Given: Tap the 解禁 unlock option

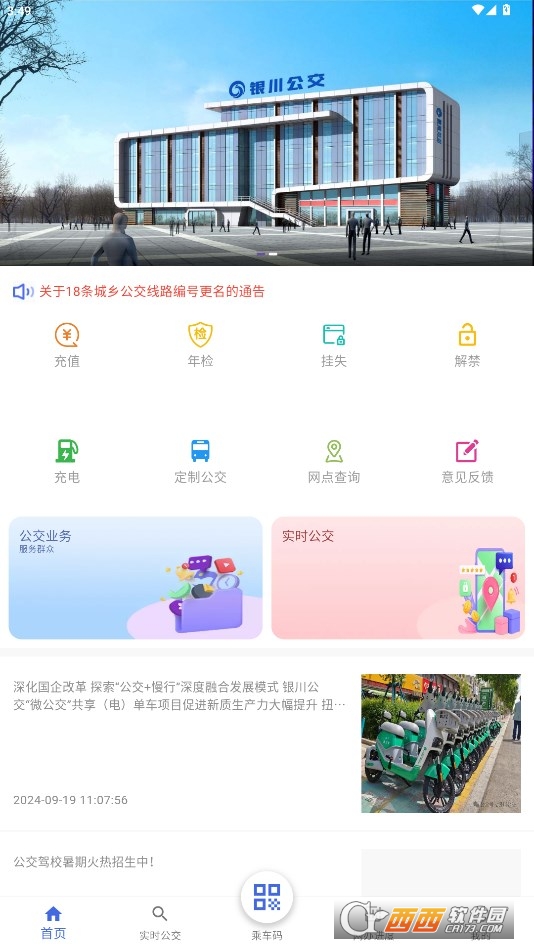Looking at the screenshot, I should coord(467,345).
